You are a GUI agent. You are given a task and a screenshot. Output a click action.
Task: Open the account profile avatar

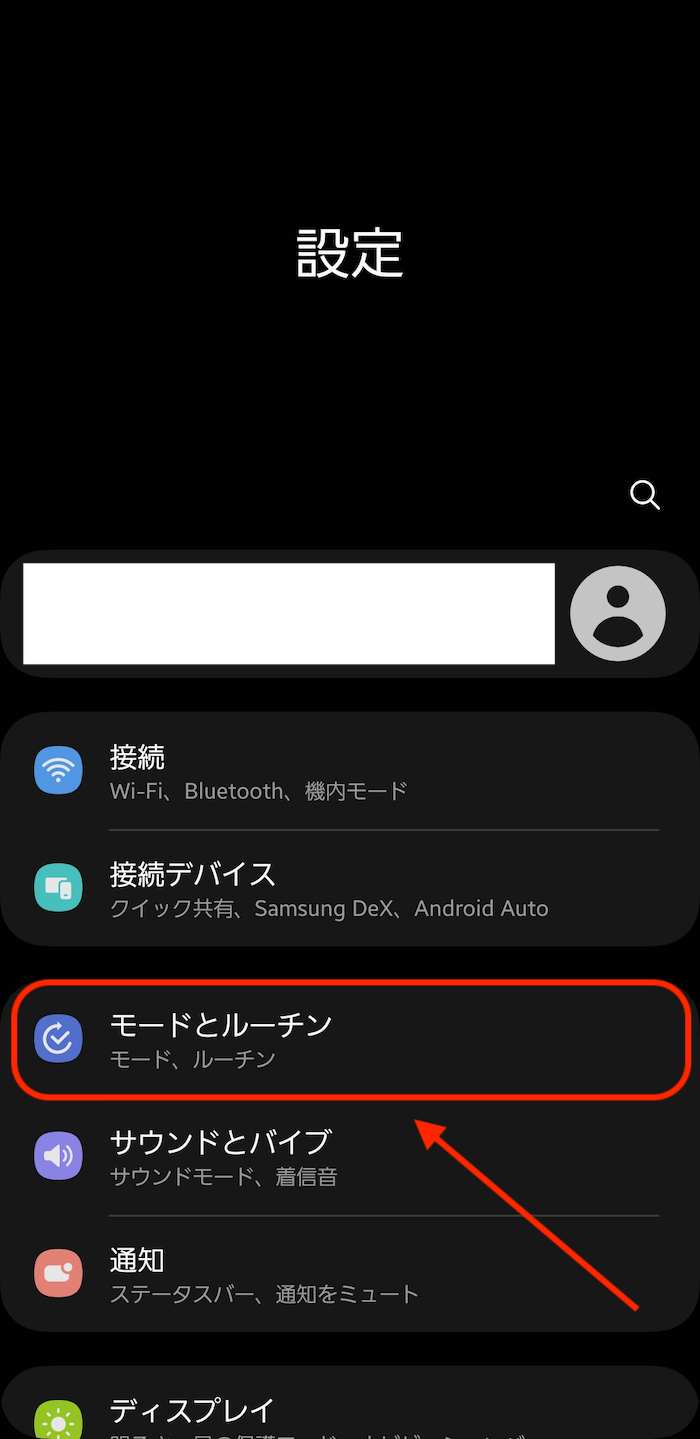[618, 613]
